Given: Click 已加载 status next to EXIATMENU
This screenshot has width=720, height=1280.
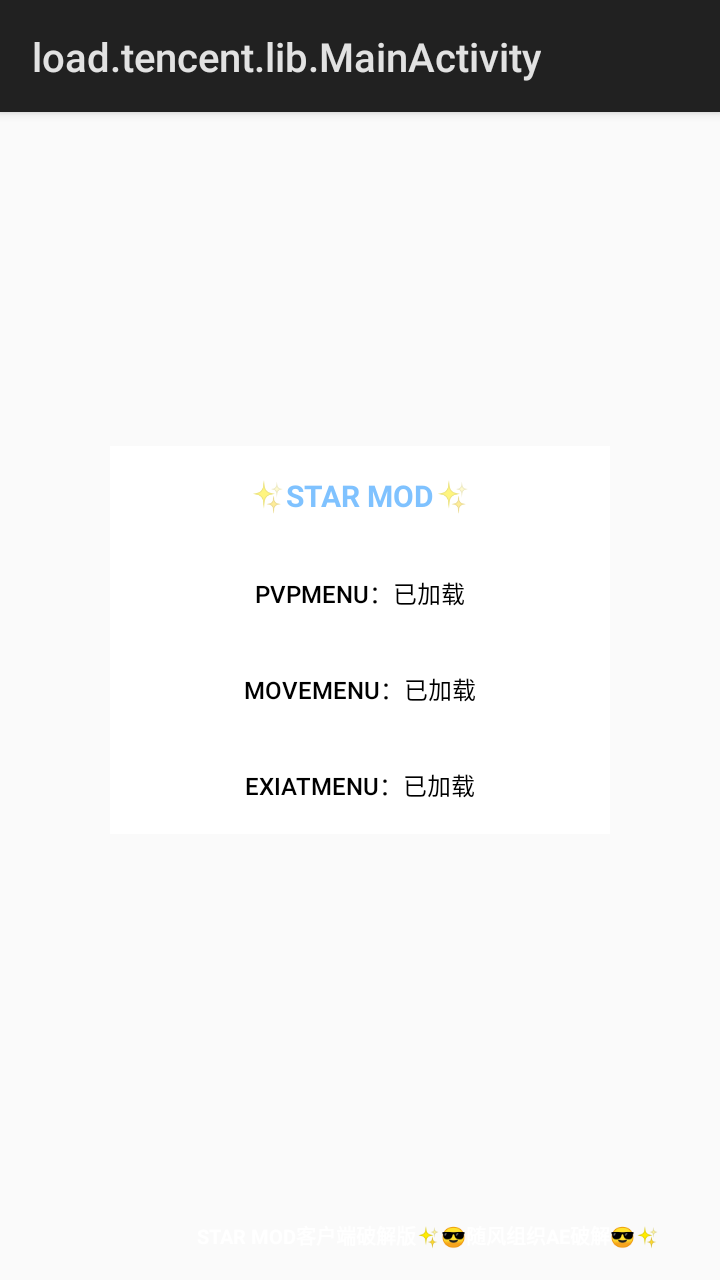Looking at the screenshot, I should 440,787.
